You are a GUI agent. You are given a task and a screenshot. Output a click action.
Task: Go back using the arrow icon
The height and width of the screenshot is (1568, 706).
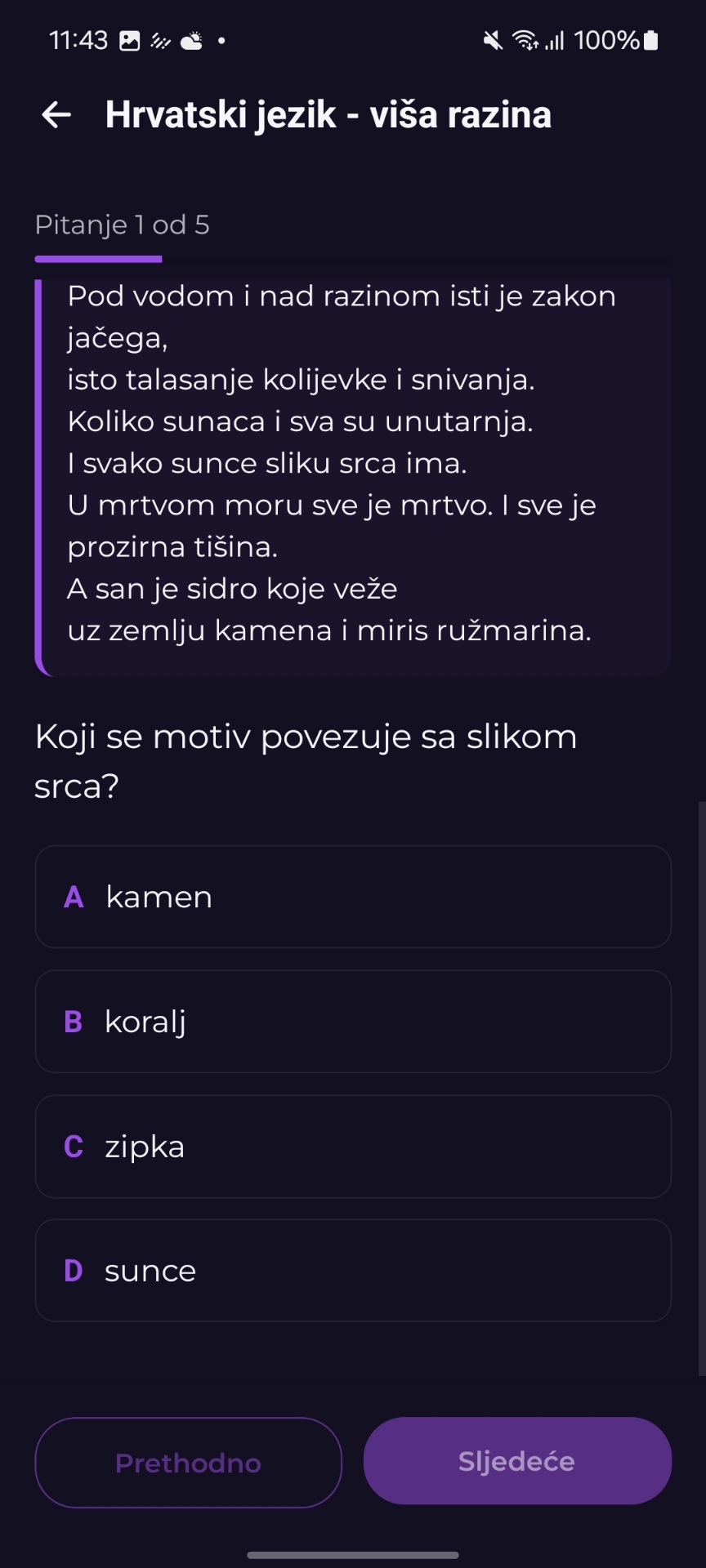[x=56, y=114]
